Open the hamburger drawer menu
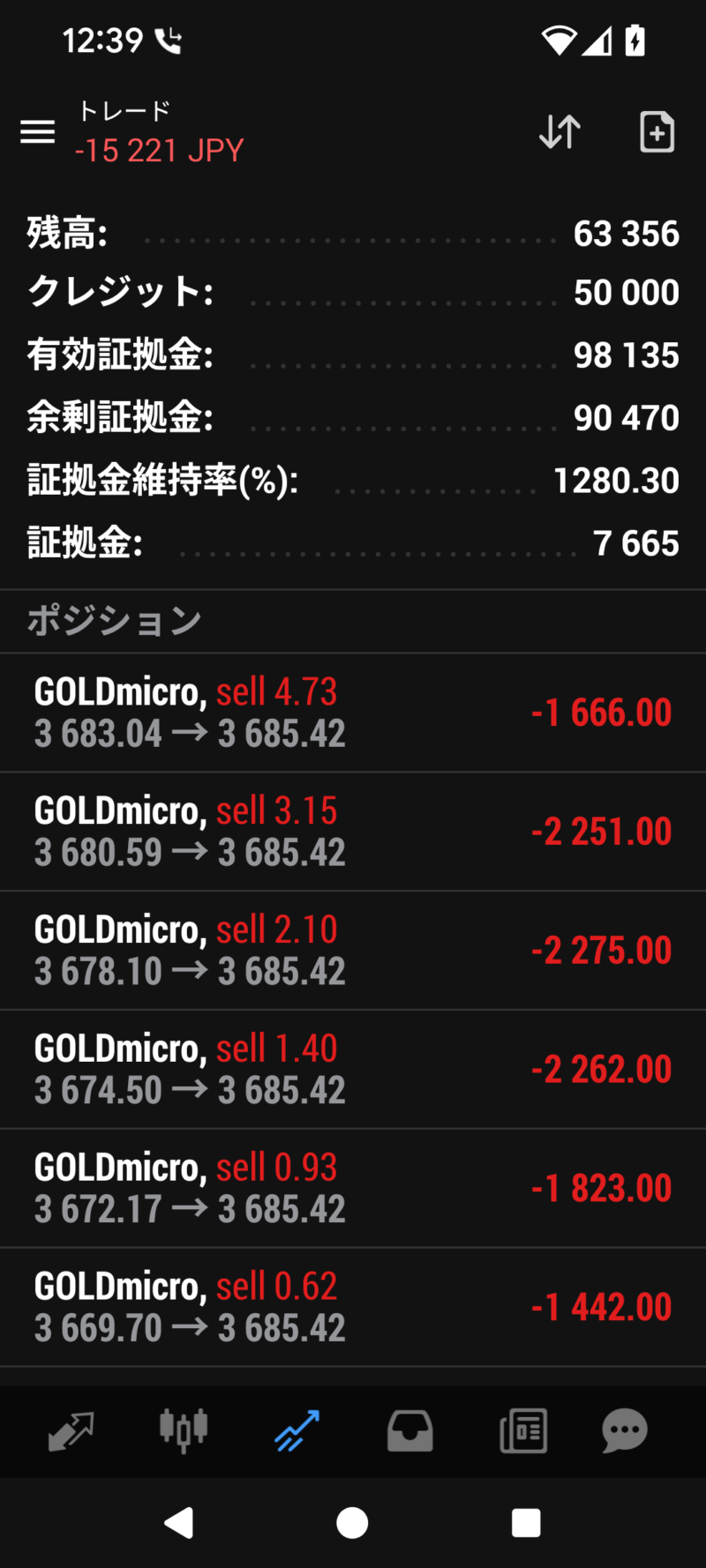Screen dimensions: 706x1568 pos(38,132)
